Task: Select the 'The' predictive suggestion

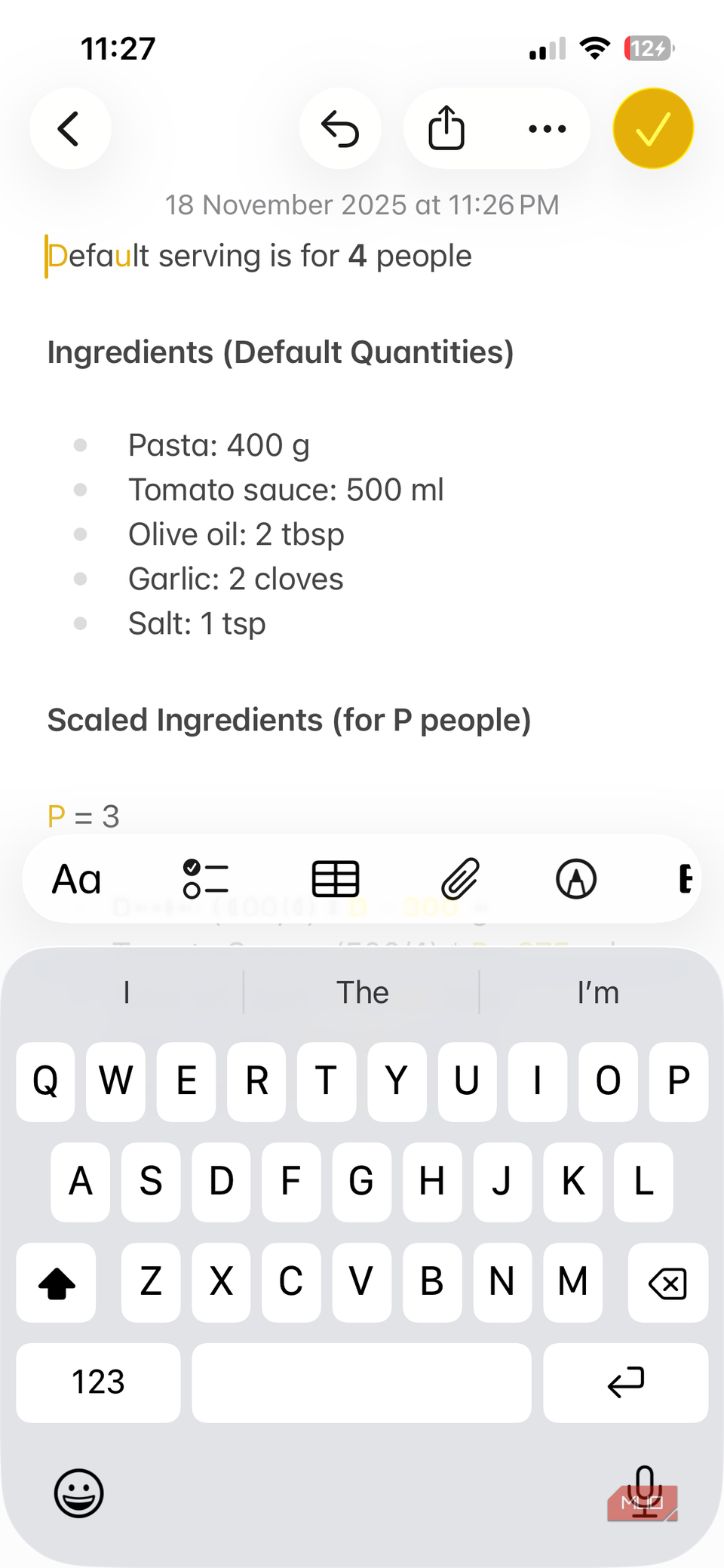Action: pyautogui.click(x=362, y=992)
